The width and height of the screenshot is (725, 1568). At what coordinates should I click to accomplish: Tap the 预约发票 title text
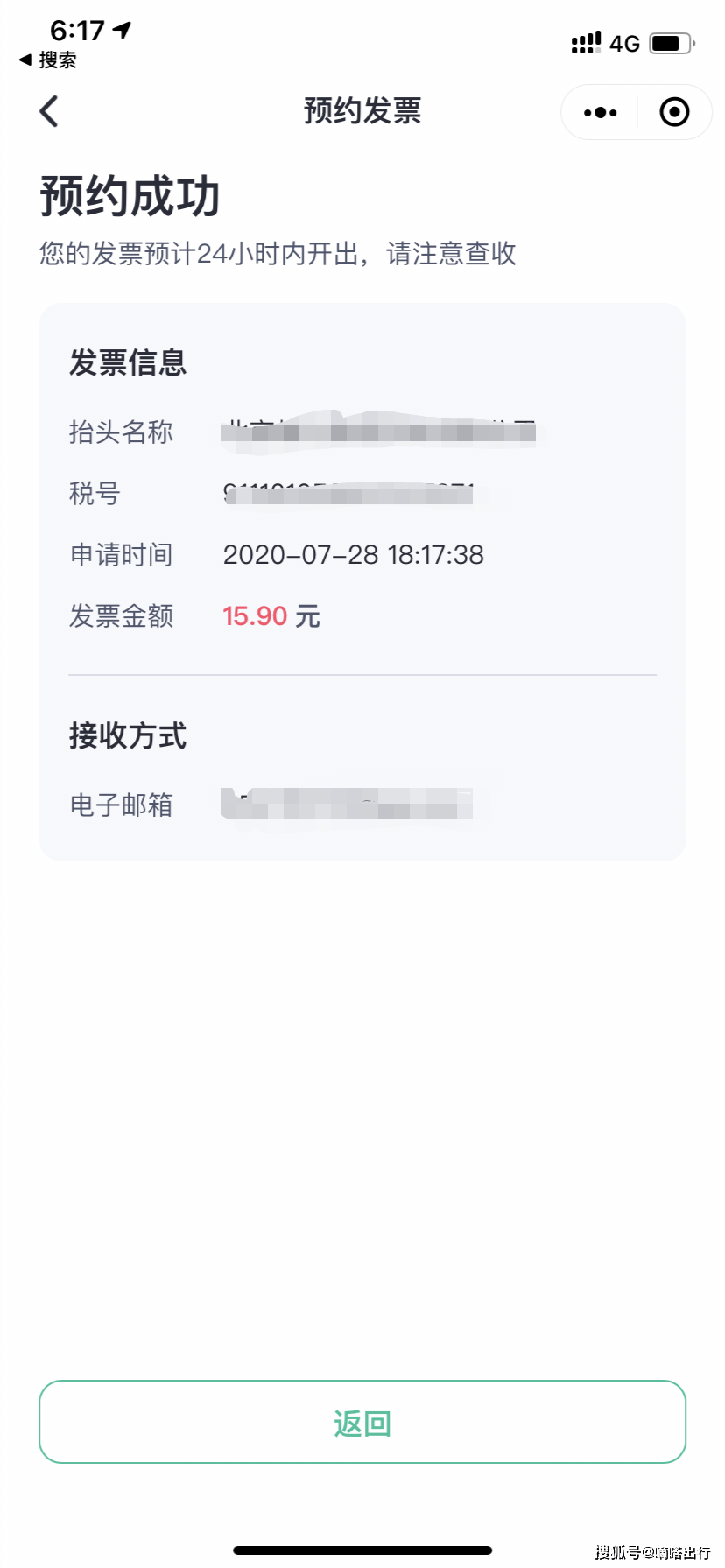[x=362, y=110]
